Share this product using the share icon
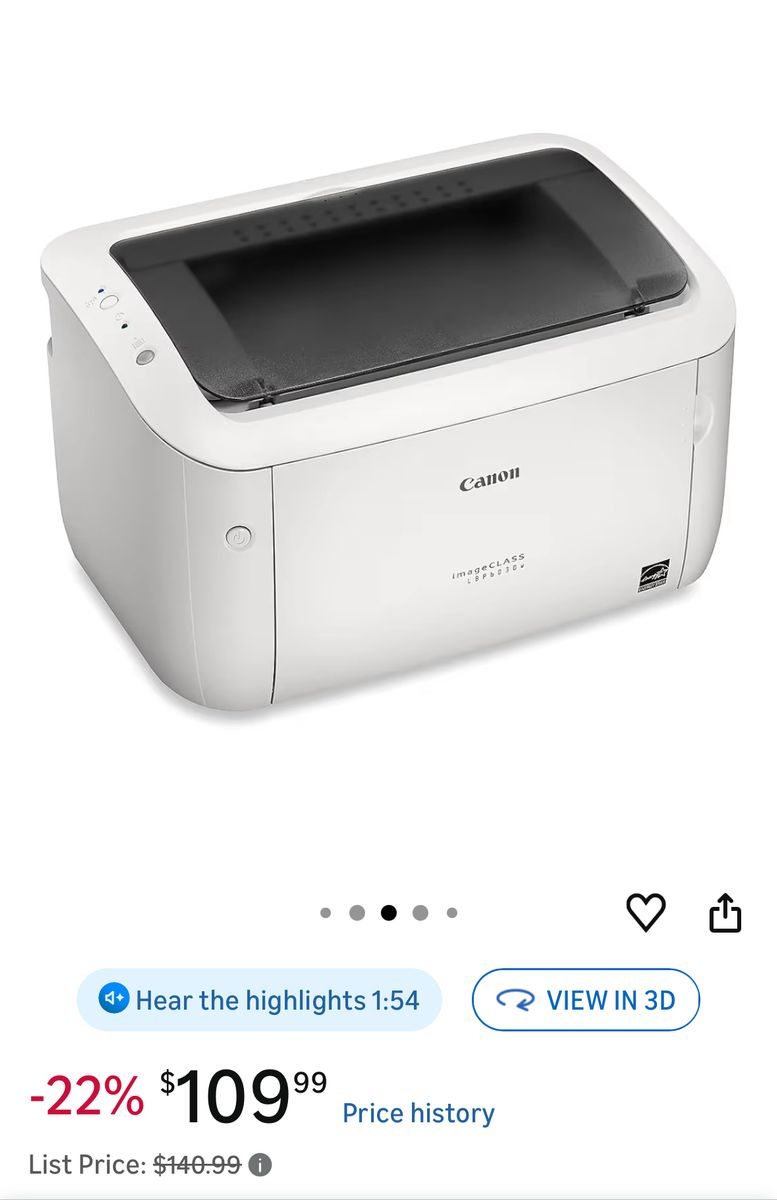Viewport: 777px width, 1200px height. pos(727,910)
